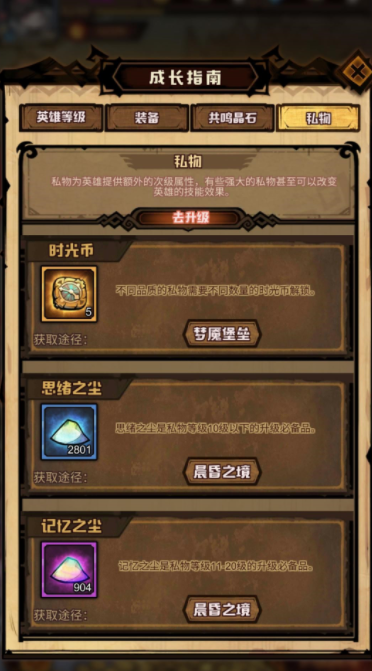Image resolution: width=372 pixels, height=671 pixels.
Task: Close the 成长指南 dialog
Action: 357,71
